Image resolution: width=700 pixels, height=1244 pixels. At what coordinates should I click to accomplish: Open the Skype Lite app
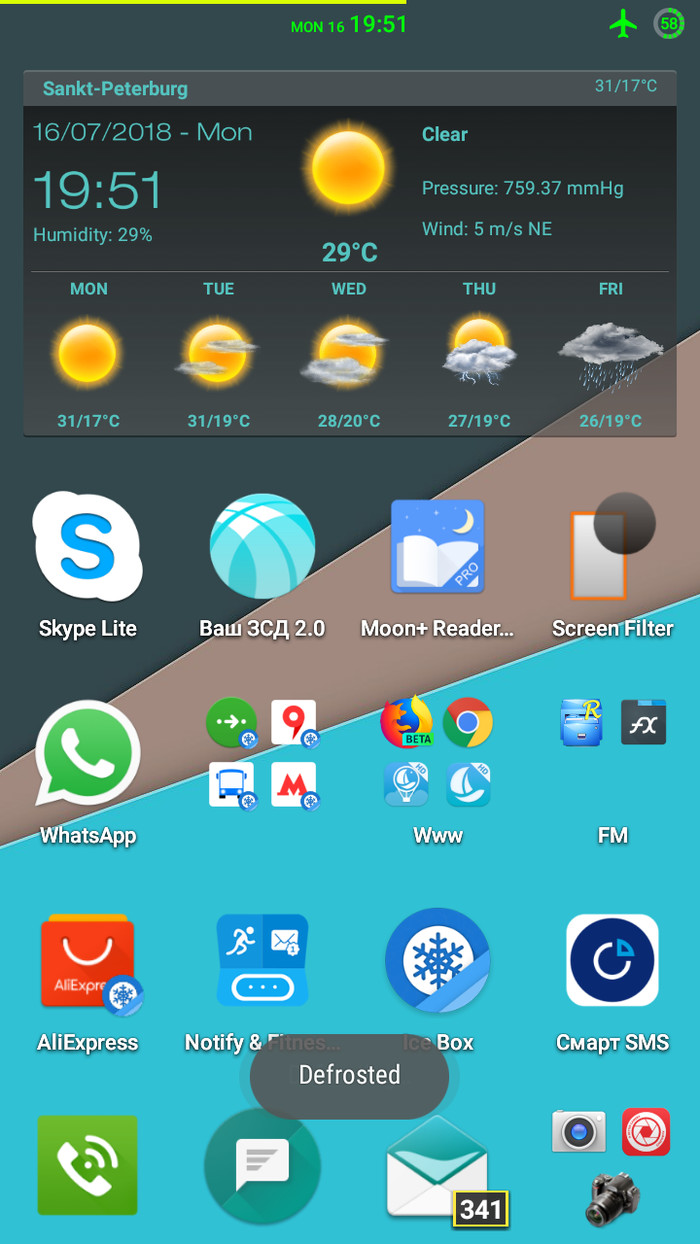[87, 547]
